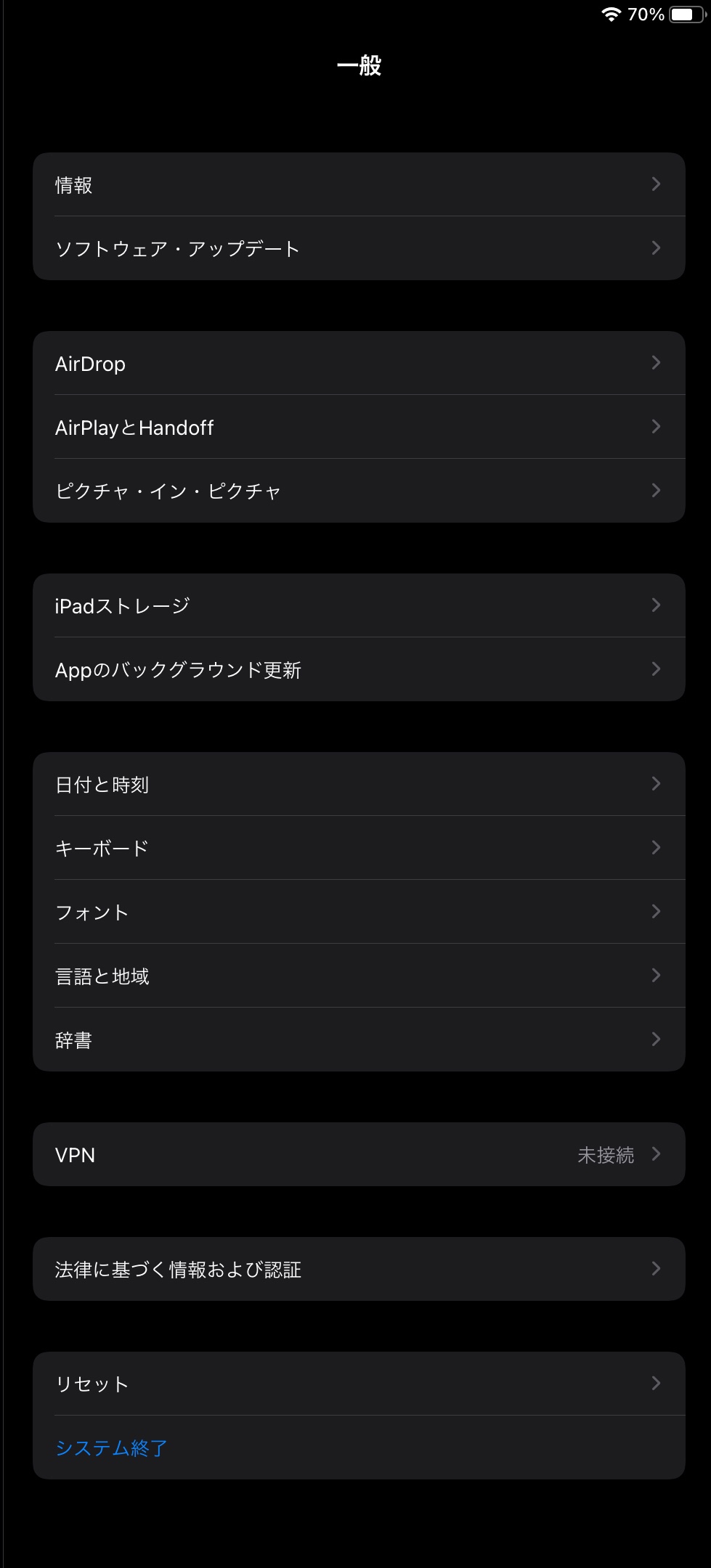Open Appのバックグラウンド更新
Screen dimensions: 711x1568
pyautogui.click(x=359, y=669)
